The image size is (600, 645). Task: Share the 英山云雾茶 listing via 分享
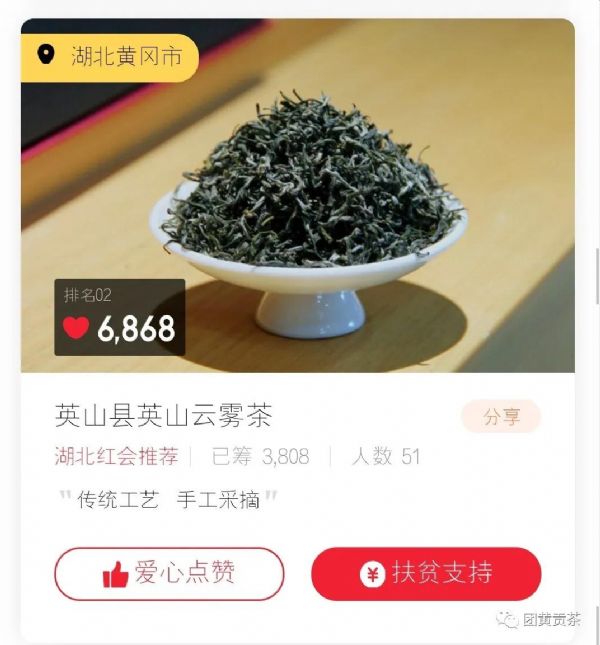pos(501,417)
